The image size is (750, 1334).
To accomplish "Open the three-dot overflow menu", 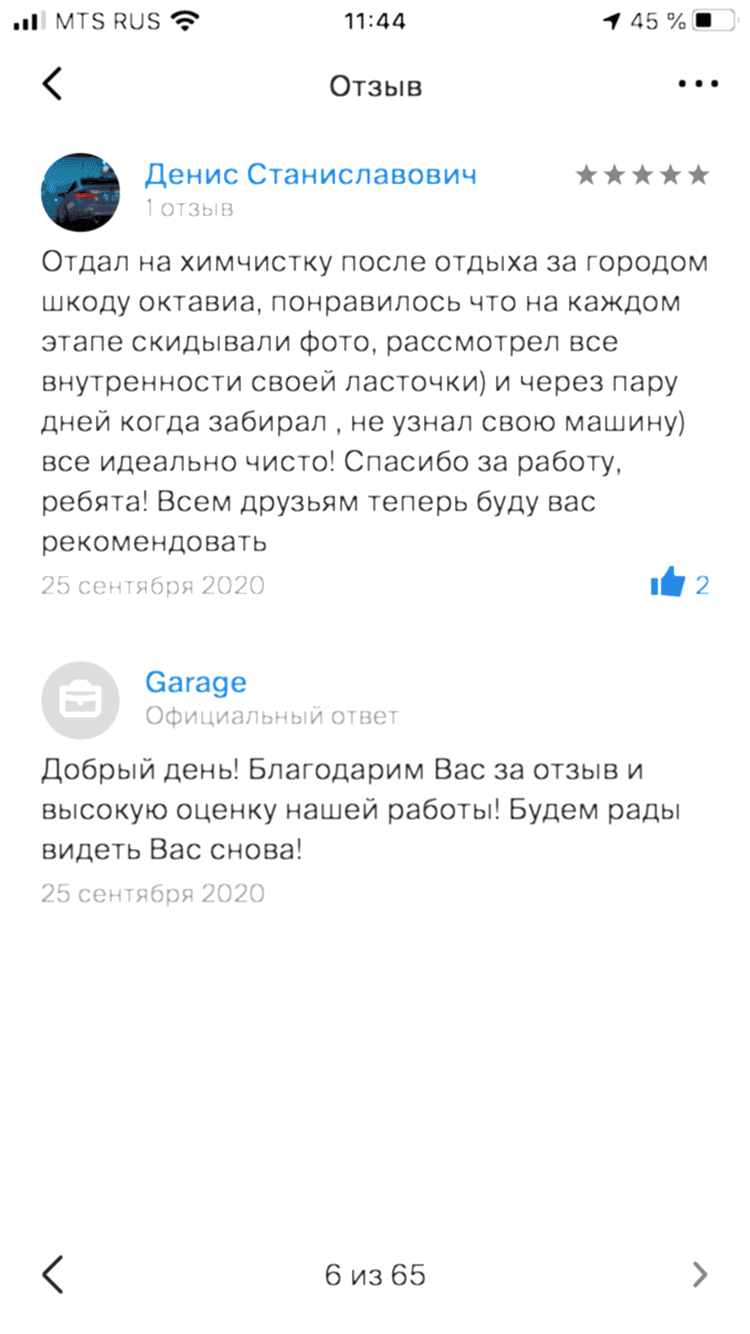I will pos(698,85).
